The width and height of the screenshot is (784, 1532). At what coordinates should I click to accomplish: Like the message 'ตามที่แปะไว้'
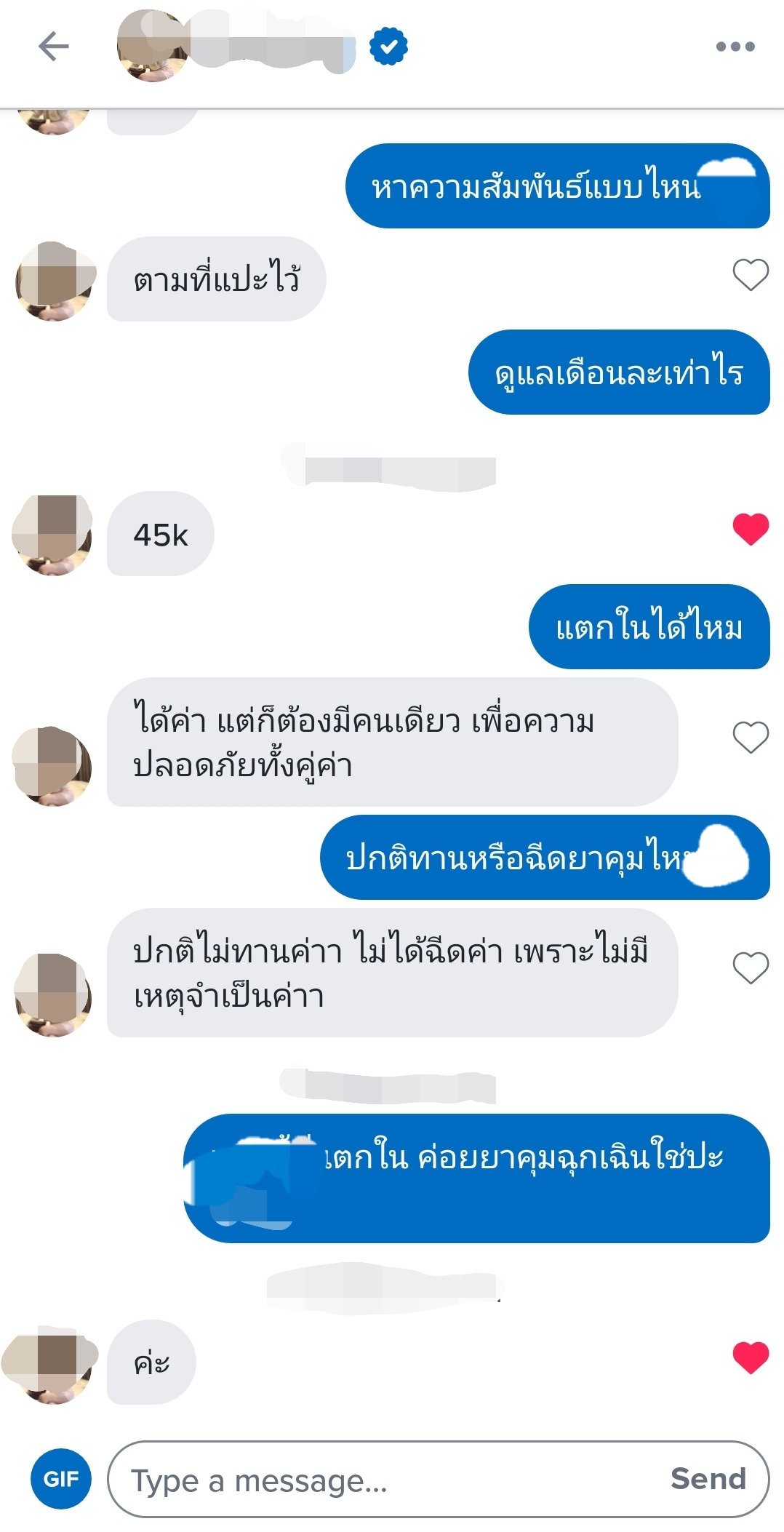click(751, 275)
